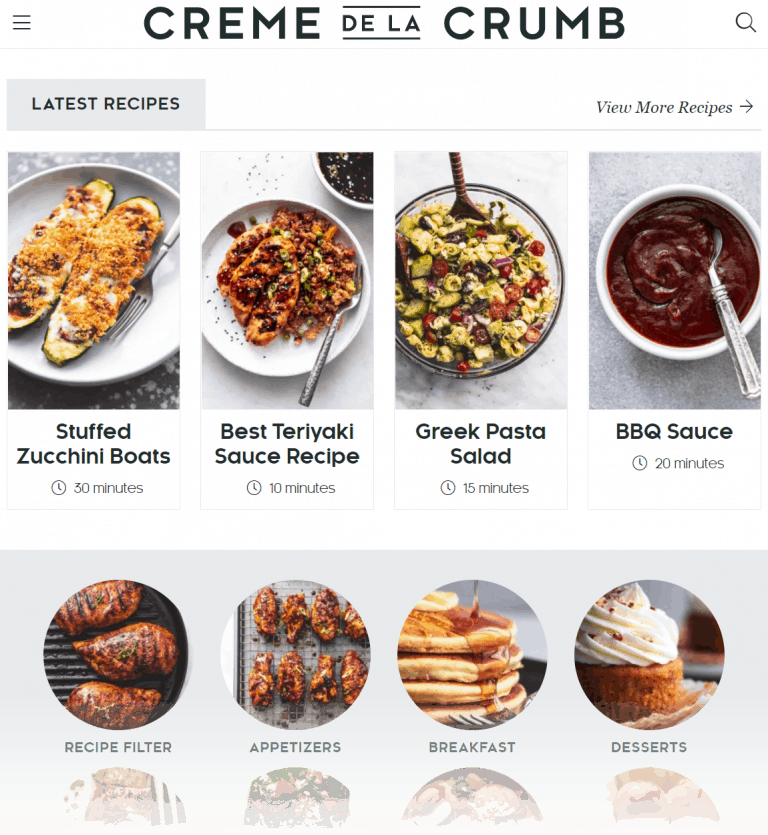Screen dimensions: 768x835
Task: Open the Best Teriyaki Sauce Recipe title
Action: coord(287,443)
